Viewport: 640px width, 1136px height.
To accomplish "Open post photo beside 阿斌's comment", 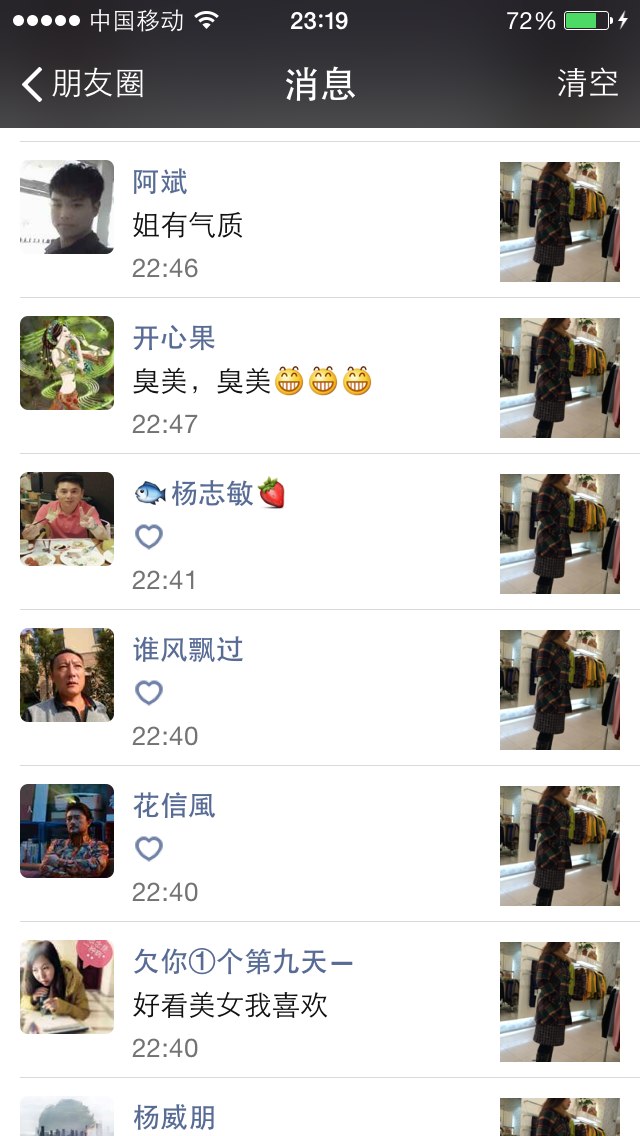I will tap(560, 222).
